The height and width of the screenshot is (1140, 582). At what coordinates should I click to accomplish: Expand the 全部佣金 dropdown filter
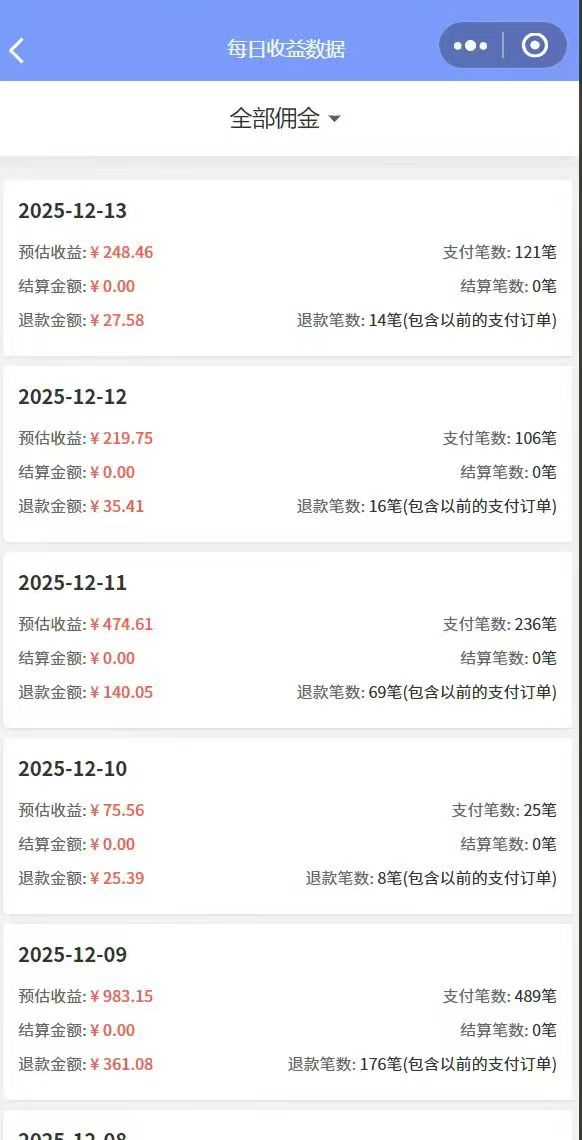click(285, 118)
